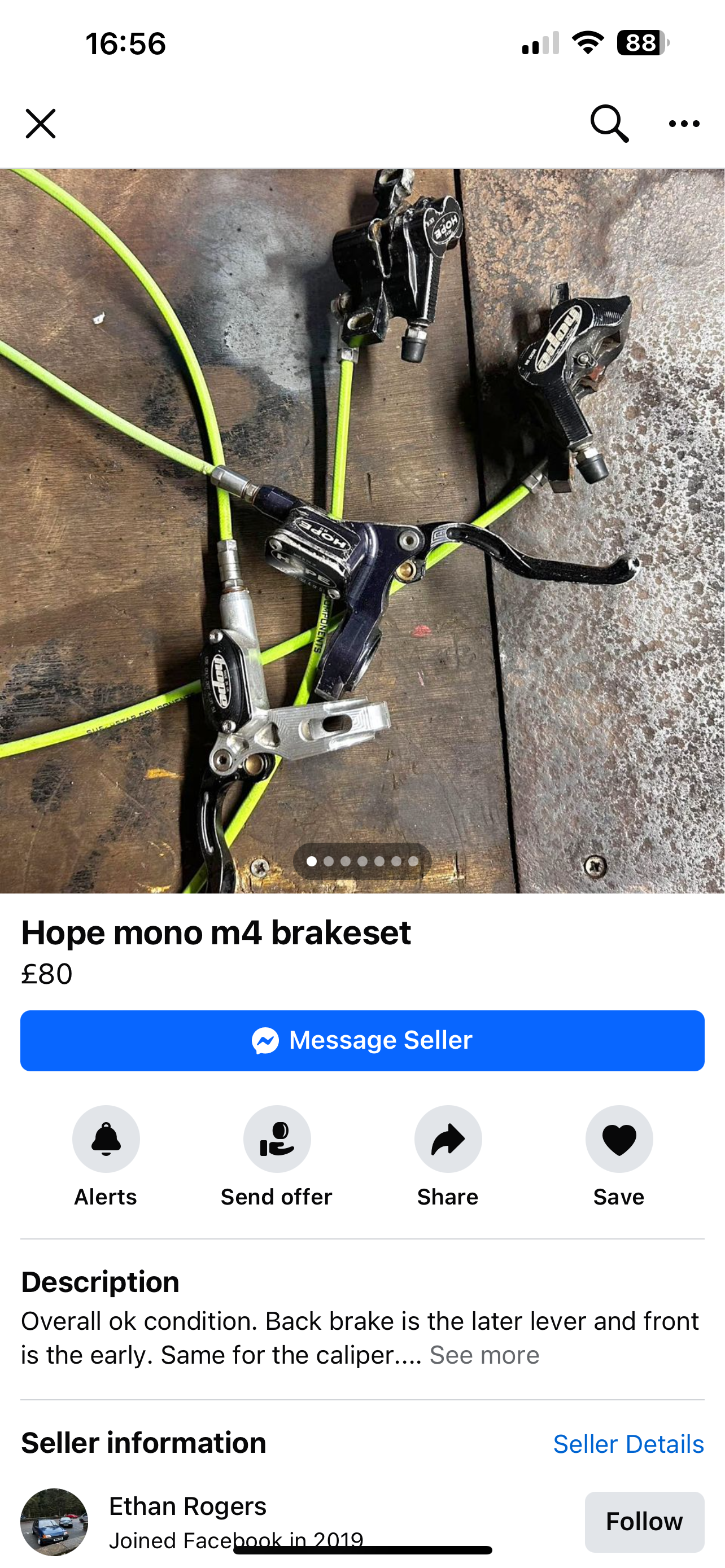The width and height of the screenshot is (725, 1568).
Task: Follow seller Ethan Rogers
Action: click(645, 1522)
